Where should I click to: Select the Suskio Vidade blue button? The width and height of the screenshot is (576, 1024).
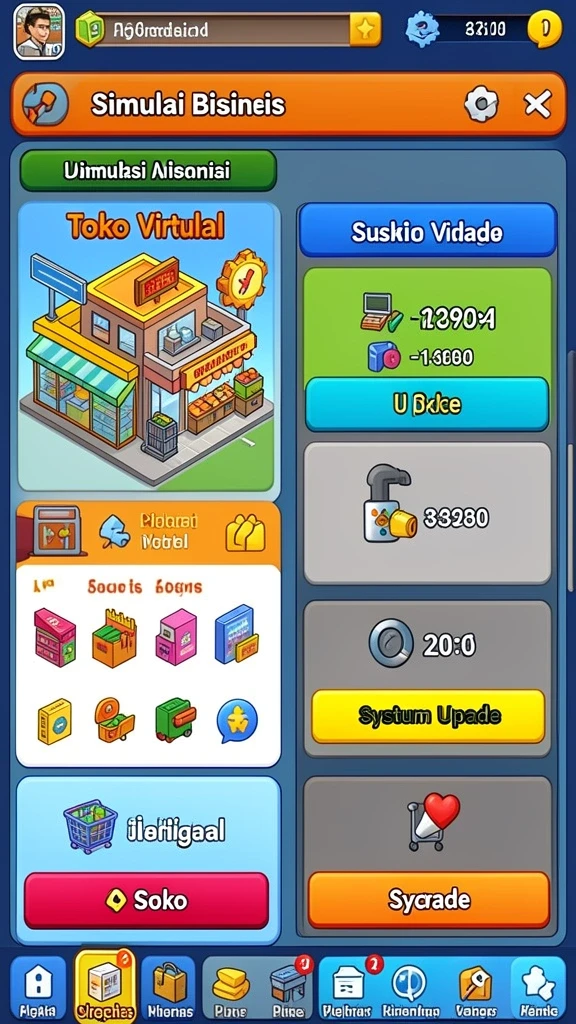pos(428,231)
